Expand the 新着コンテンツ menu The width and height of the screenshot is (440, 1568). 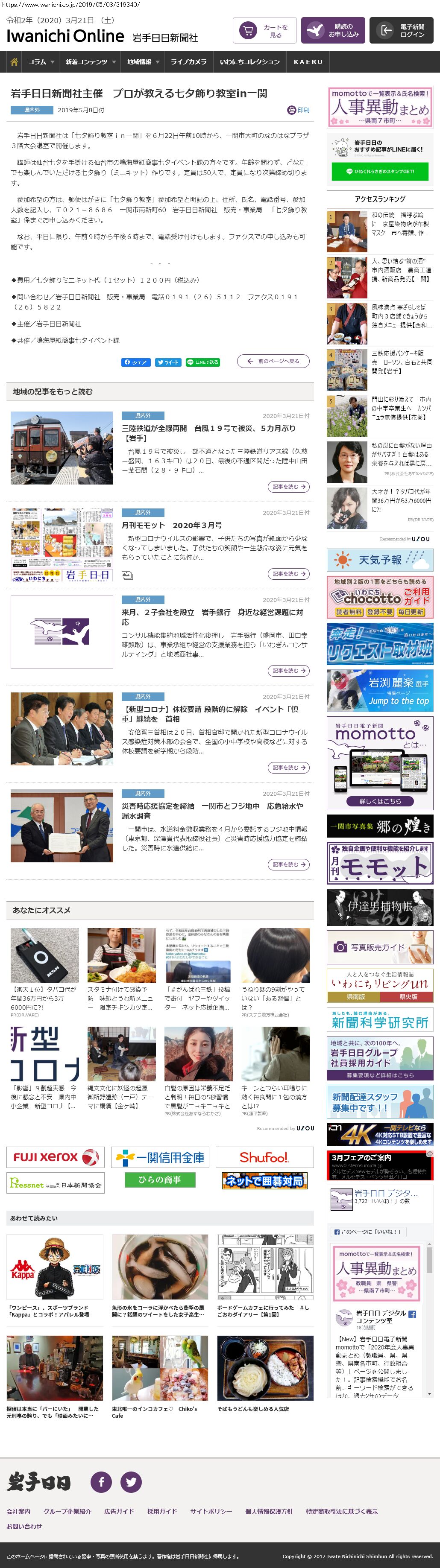click(90, 62)
